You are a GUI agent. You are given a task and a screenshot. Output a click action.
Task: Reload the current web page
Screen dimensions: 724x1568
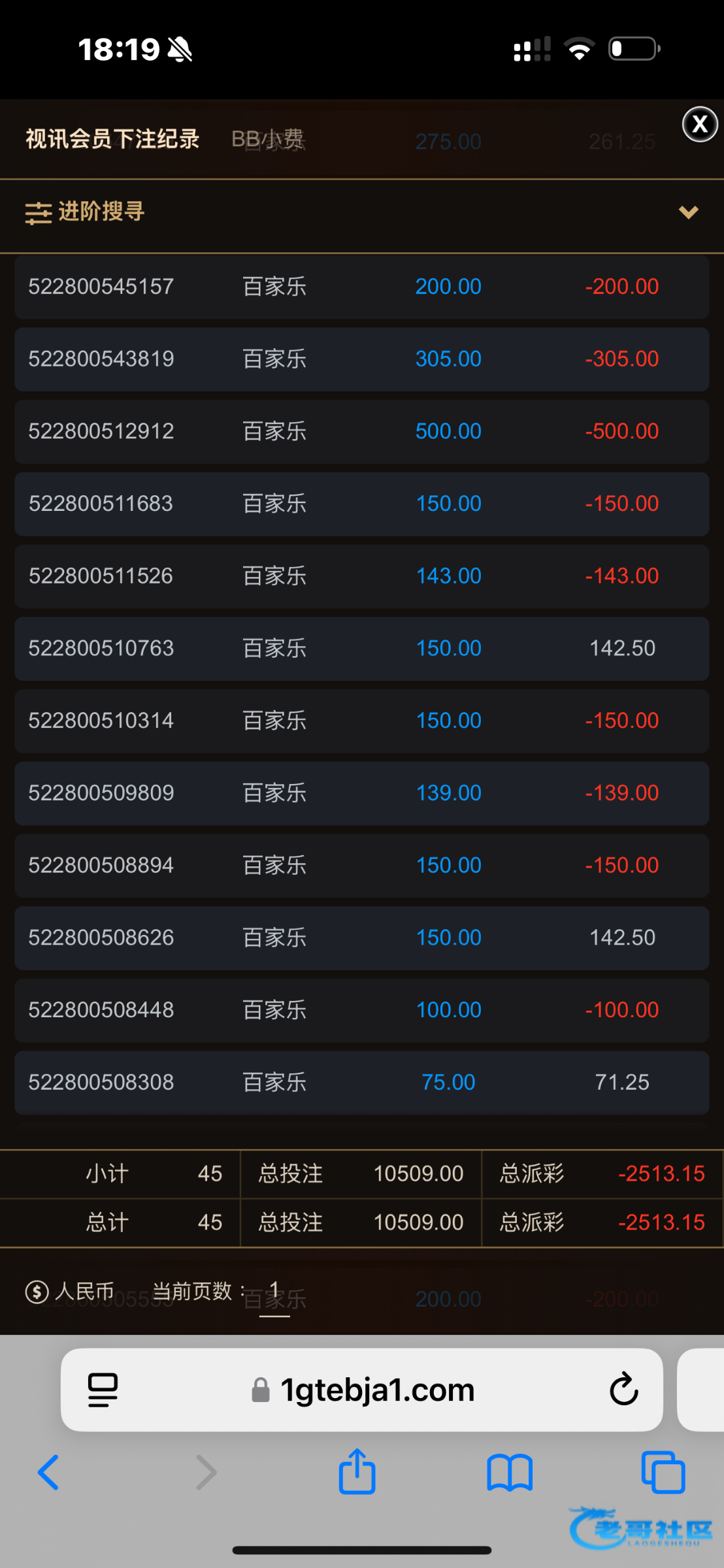(623, 1389)
